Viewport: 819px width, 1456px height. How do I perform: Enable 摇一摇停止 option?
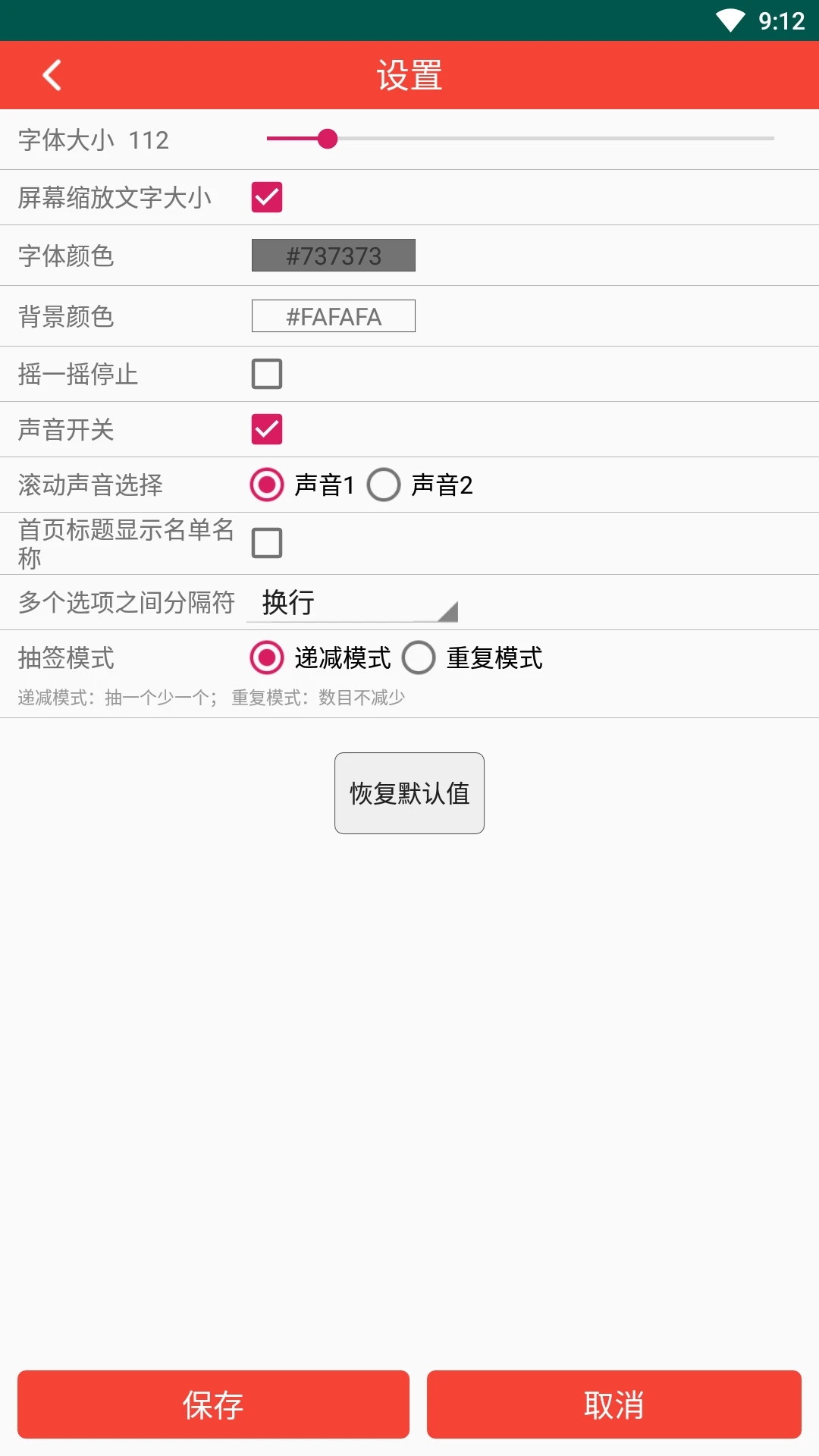[266, 373]
